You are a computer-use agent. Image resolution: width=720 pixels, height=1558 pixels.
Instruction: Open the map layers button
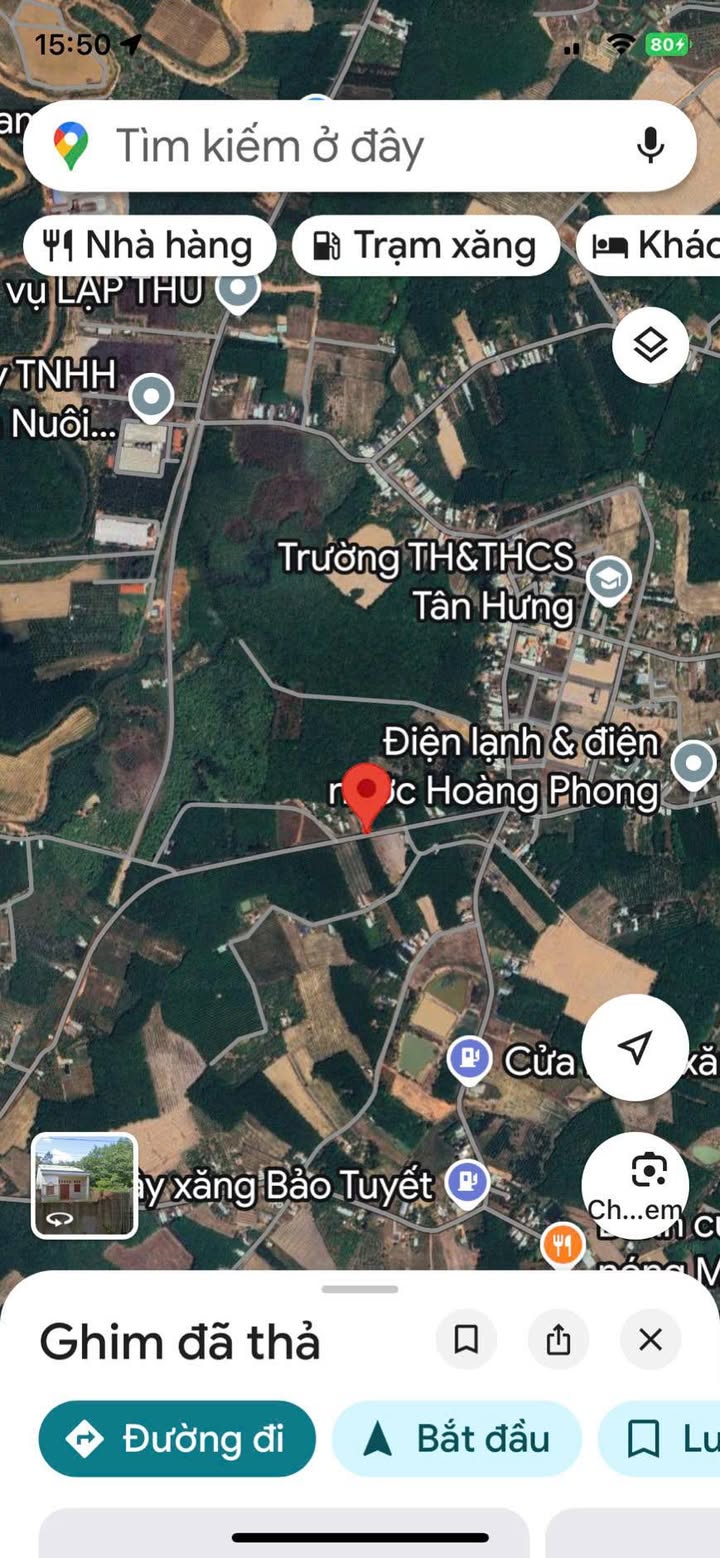(x=650, y=346)
